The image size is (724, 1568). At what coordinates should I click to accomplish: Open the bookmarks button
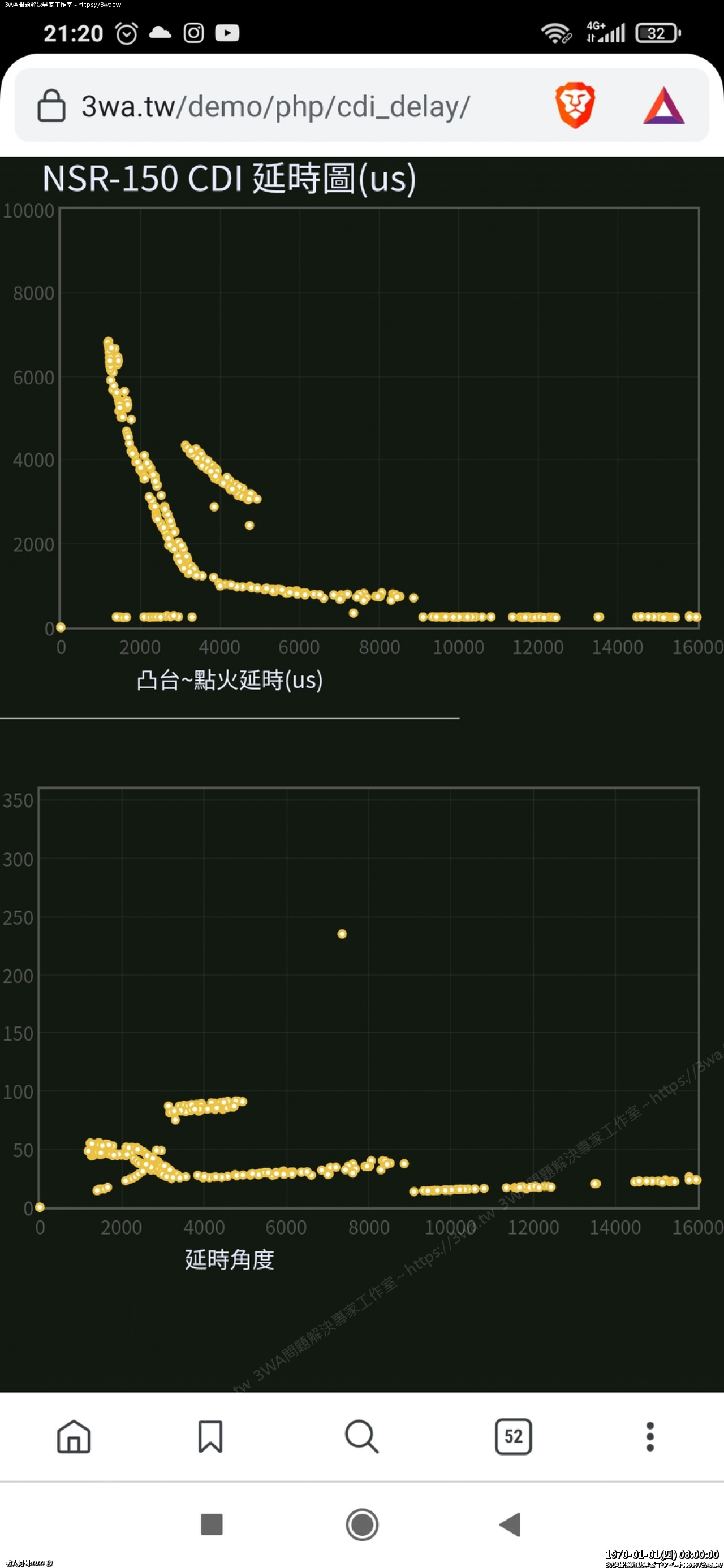tap(210, 1436)
